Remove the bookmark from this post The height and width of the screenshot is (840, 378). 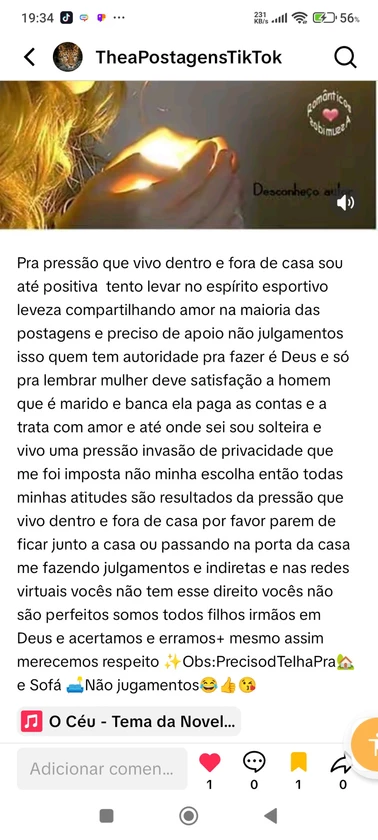(298, 762)
